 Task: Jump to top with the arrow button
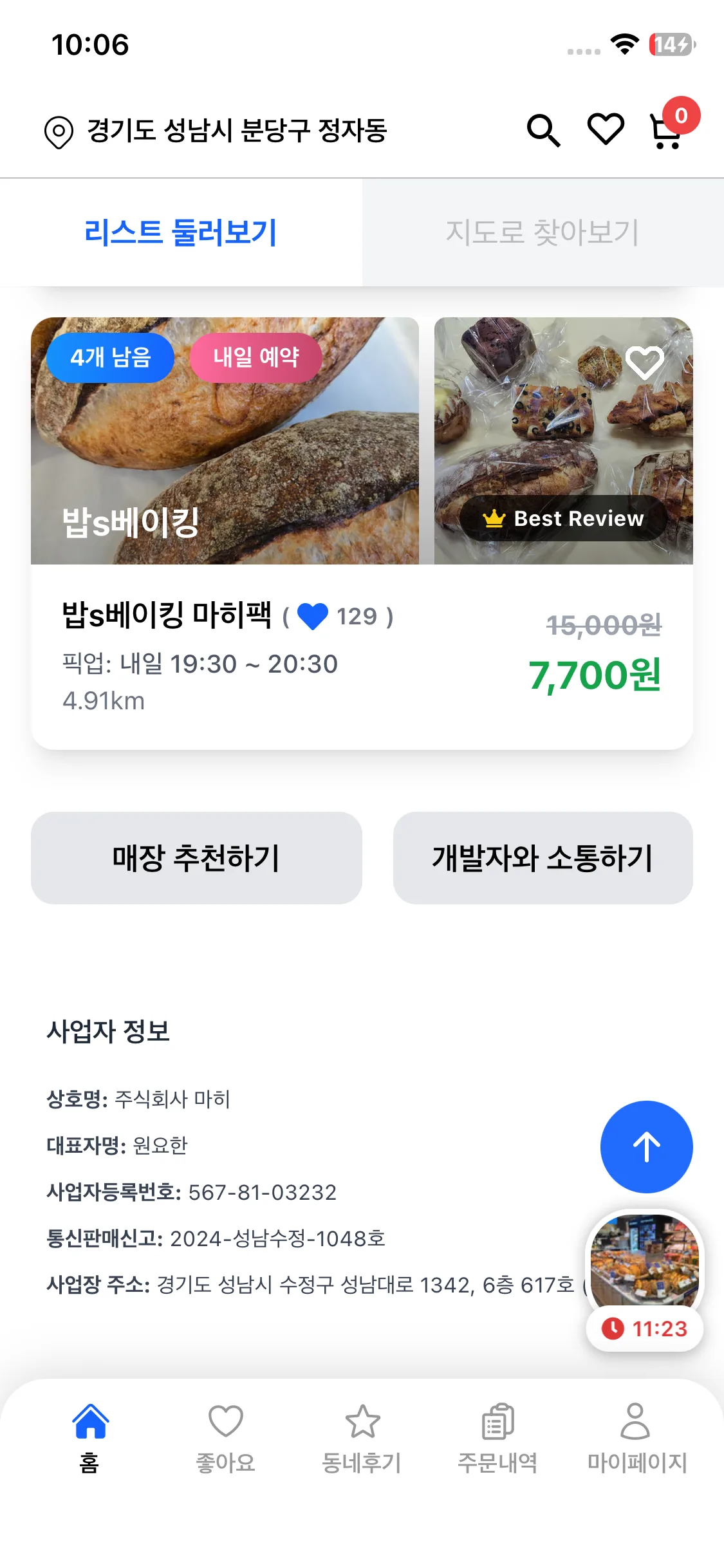point(646,1147)
